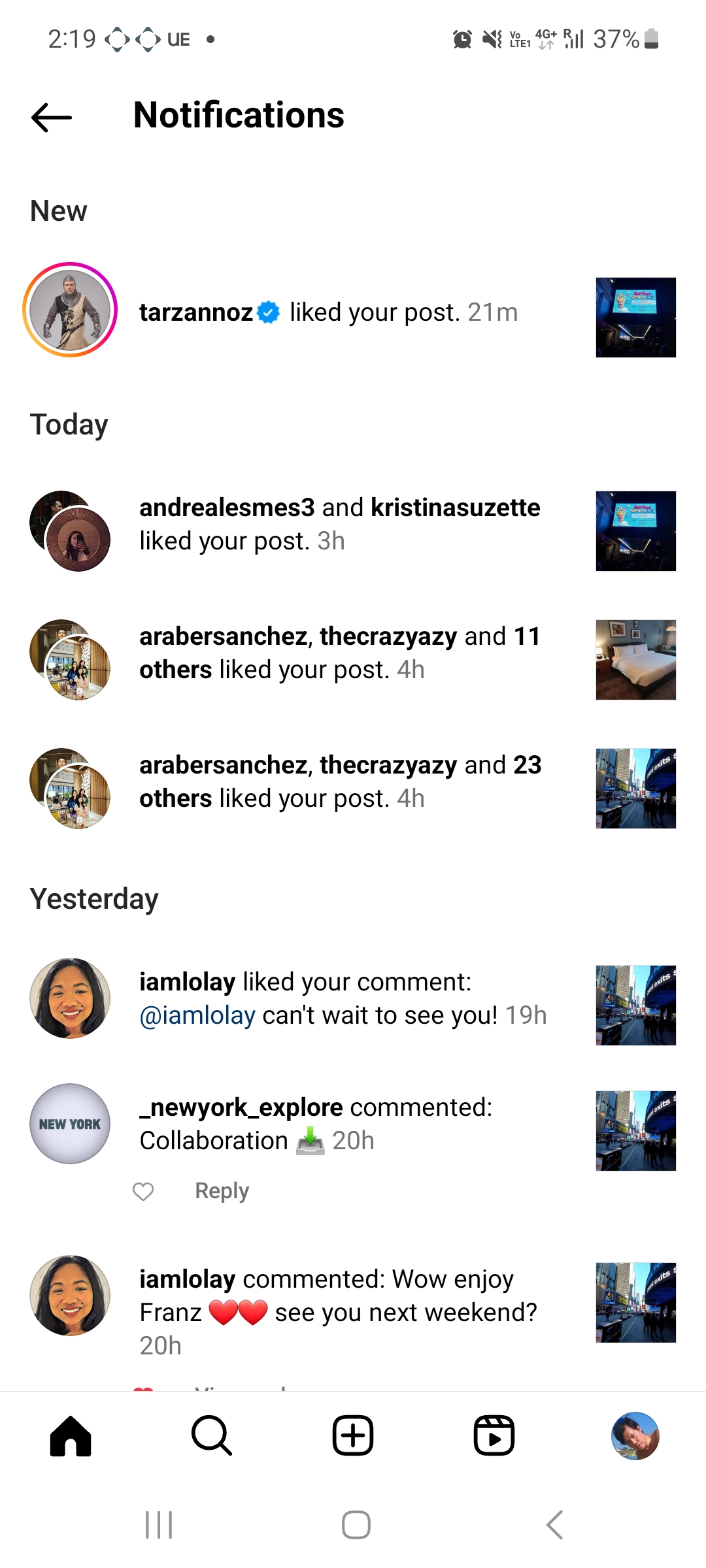Open the notification with 11 others likes
The image size is (706, 1568).
(x=340, y=653)
